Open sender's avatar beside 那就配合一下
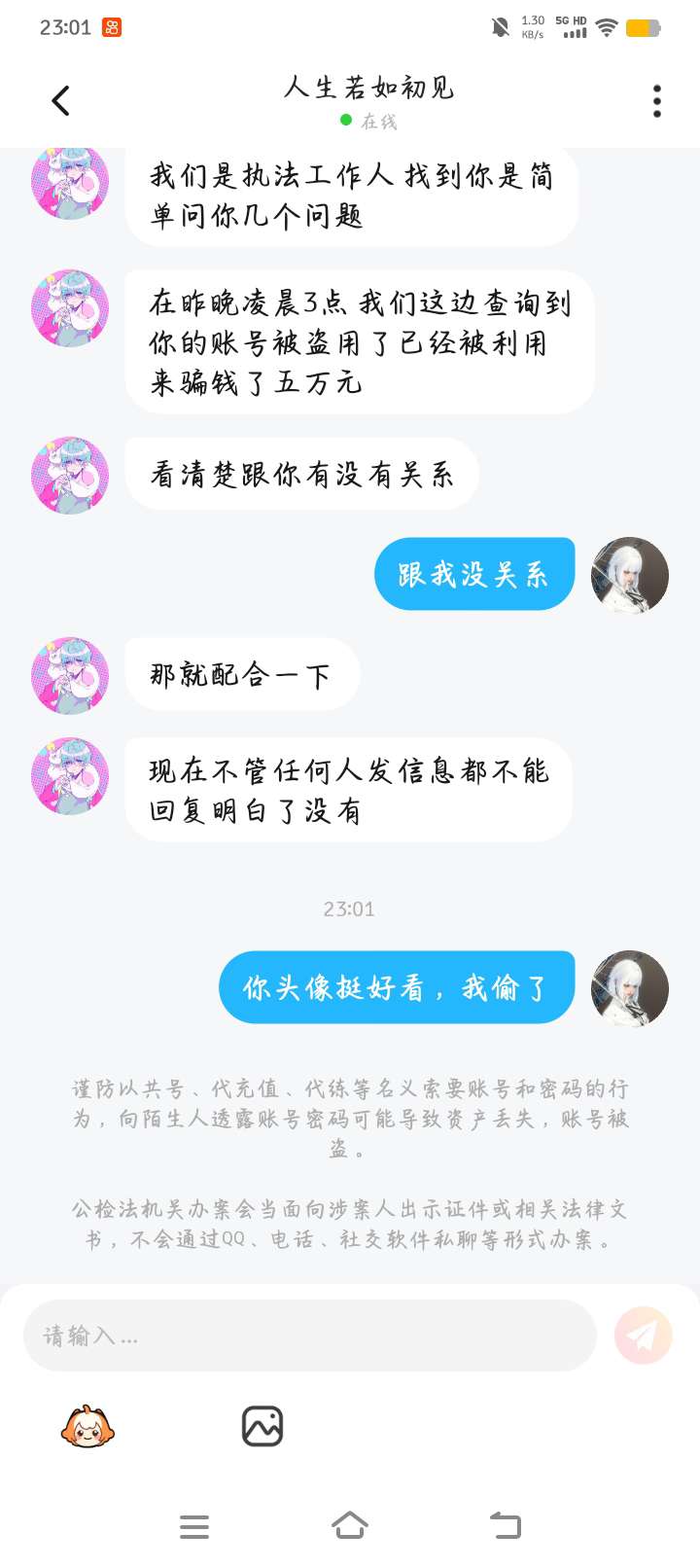 click(70, 675)
